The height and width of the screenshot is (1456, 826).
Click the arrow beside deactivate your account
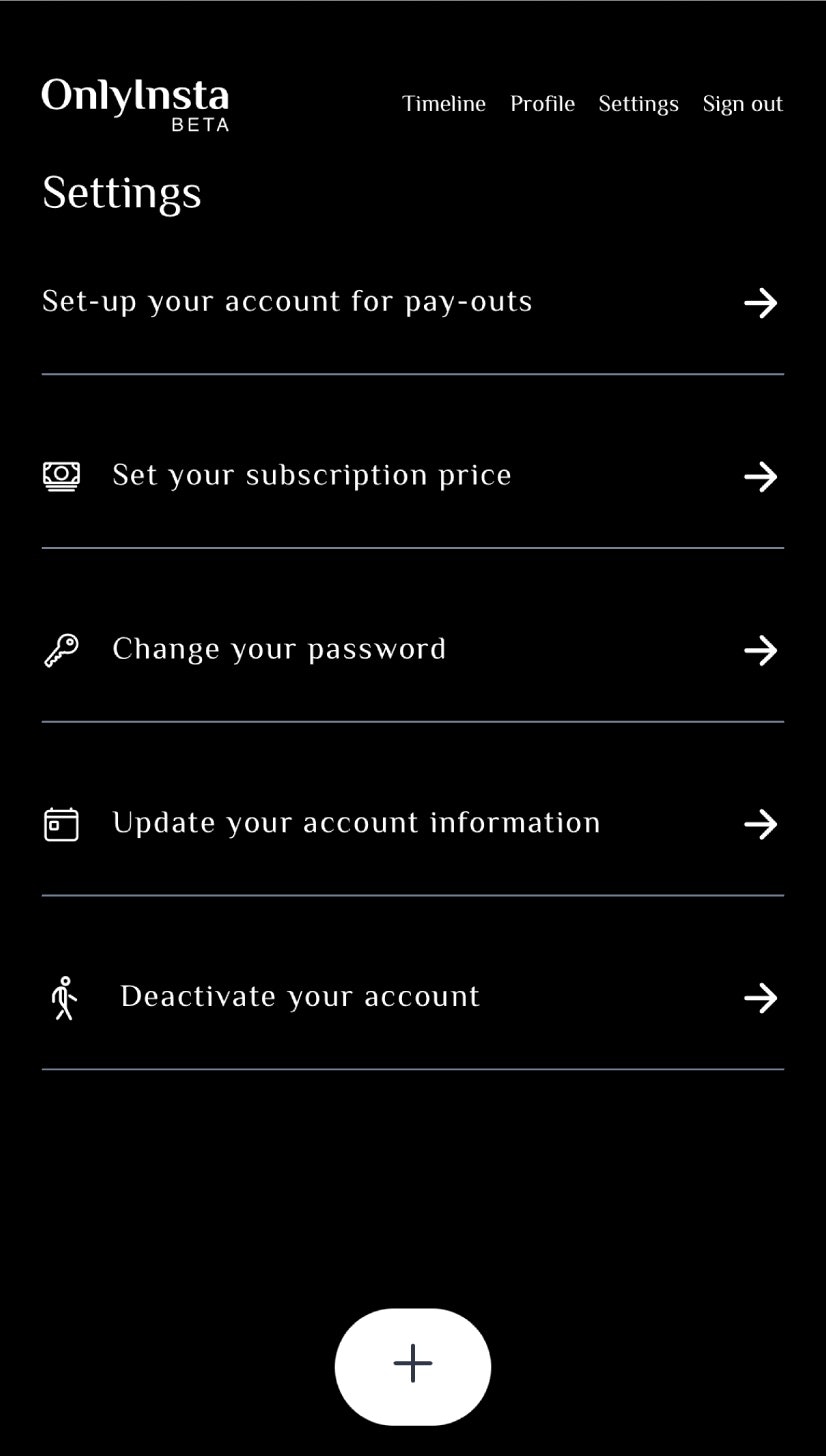(x=761, y=997)
